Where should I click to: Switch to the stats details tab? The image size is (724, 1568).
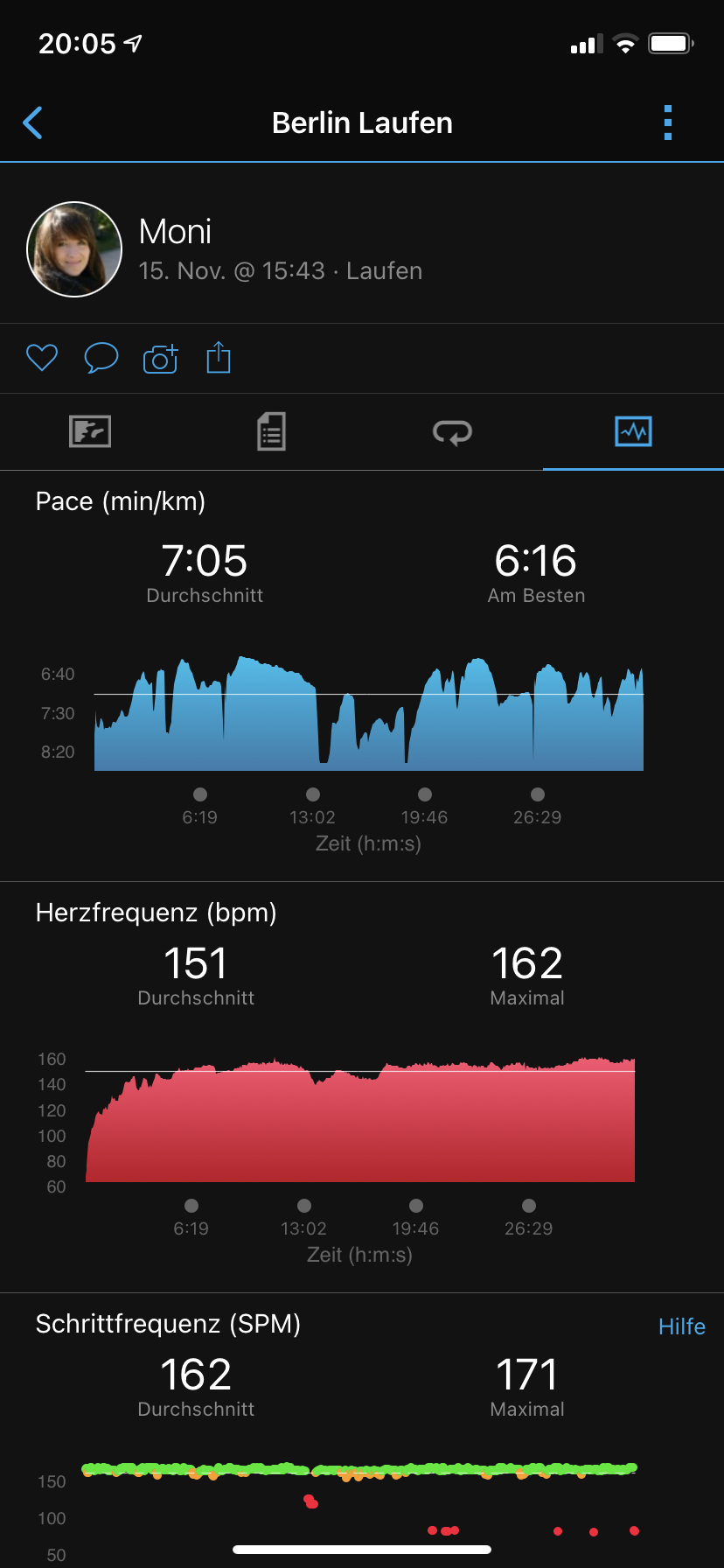tap(271, 431)
